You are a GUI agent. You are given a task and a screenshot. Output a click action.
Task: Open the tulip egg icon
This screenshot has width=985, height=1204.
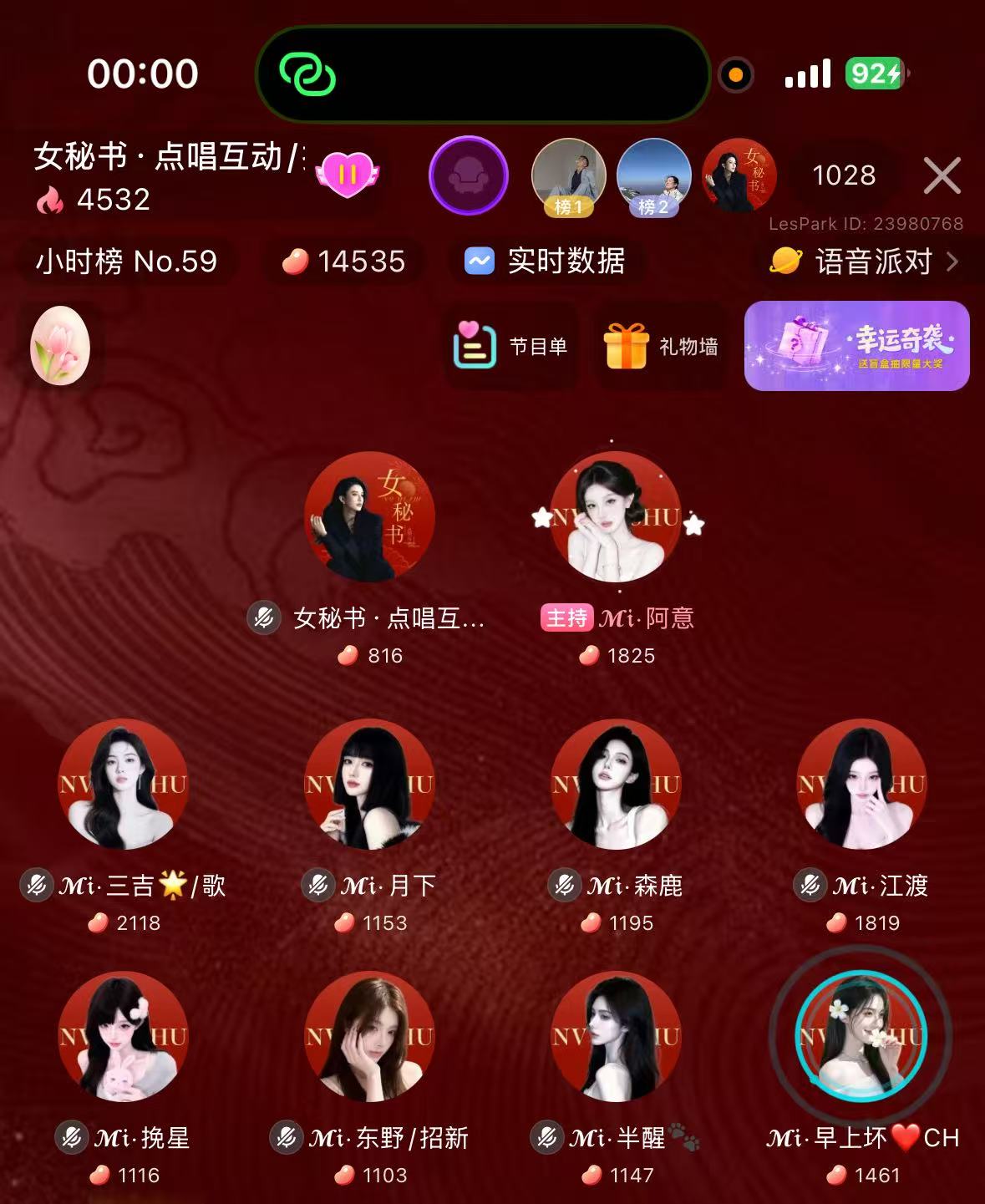tap(60, 346)
